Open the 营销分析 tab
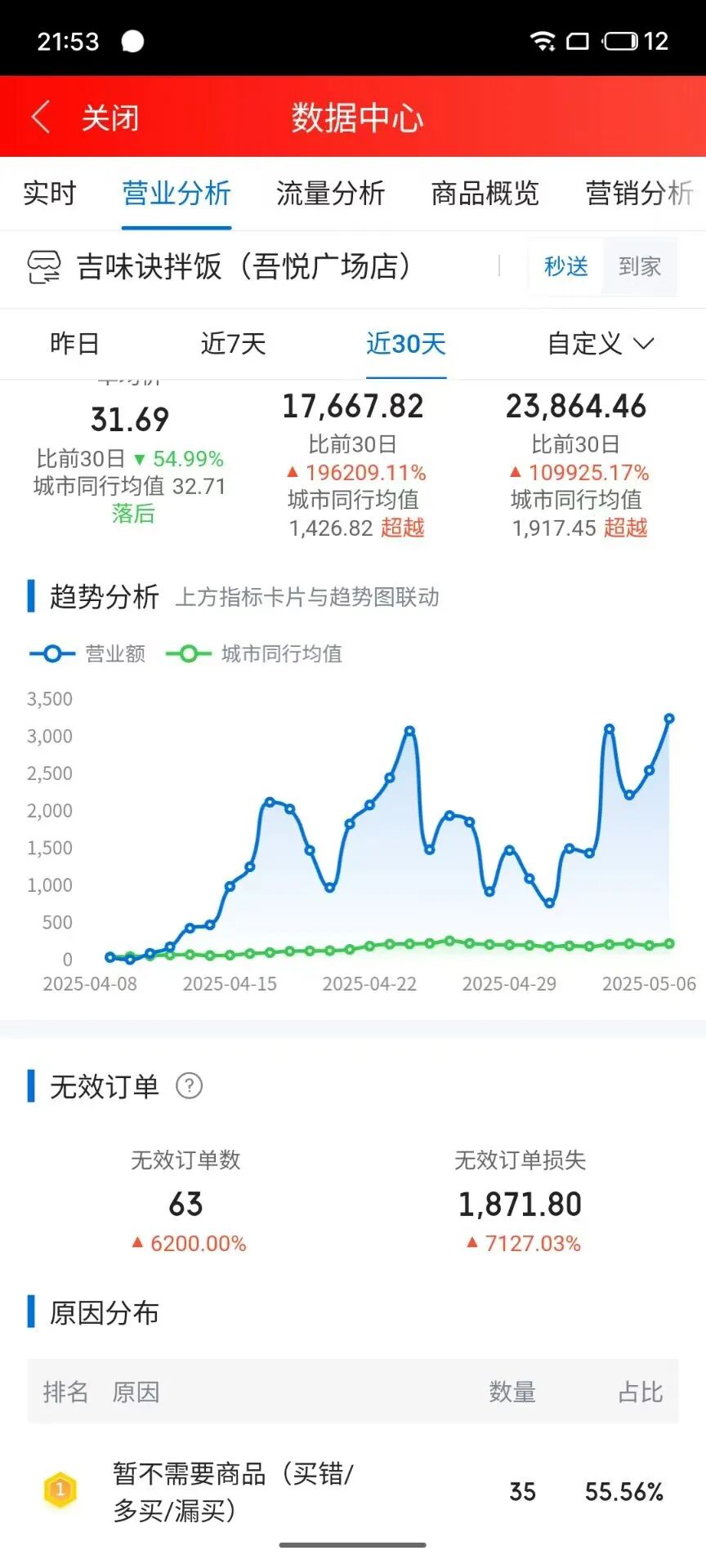 pyautogui.click(x=639, y=194)
